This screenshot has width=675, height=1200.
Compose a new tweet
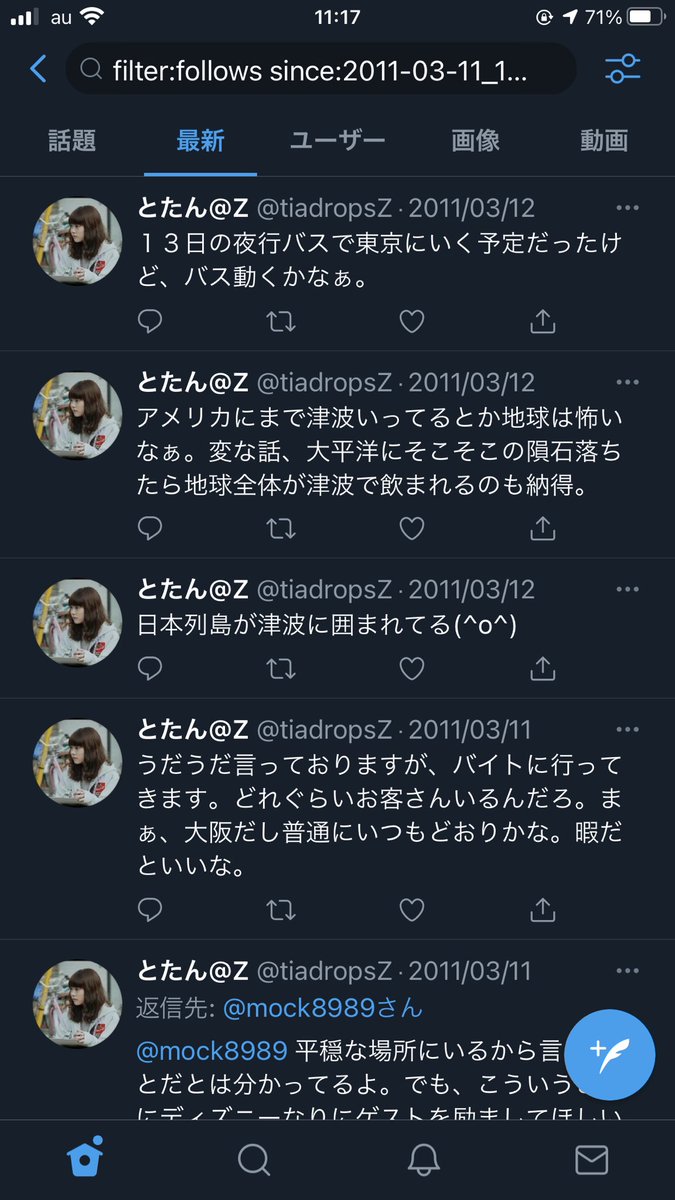[609, 1054]
